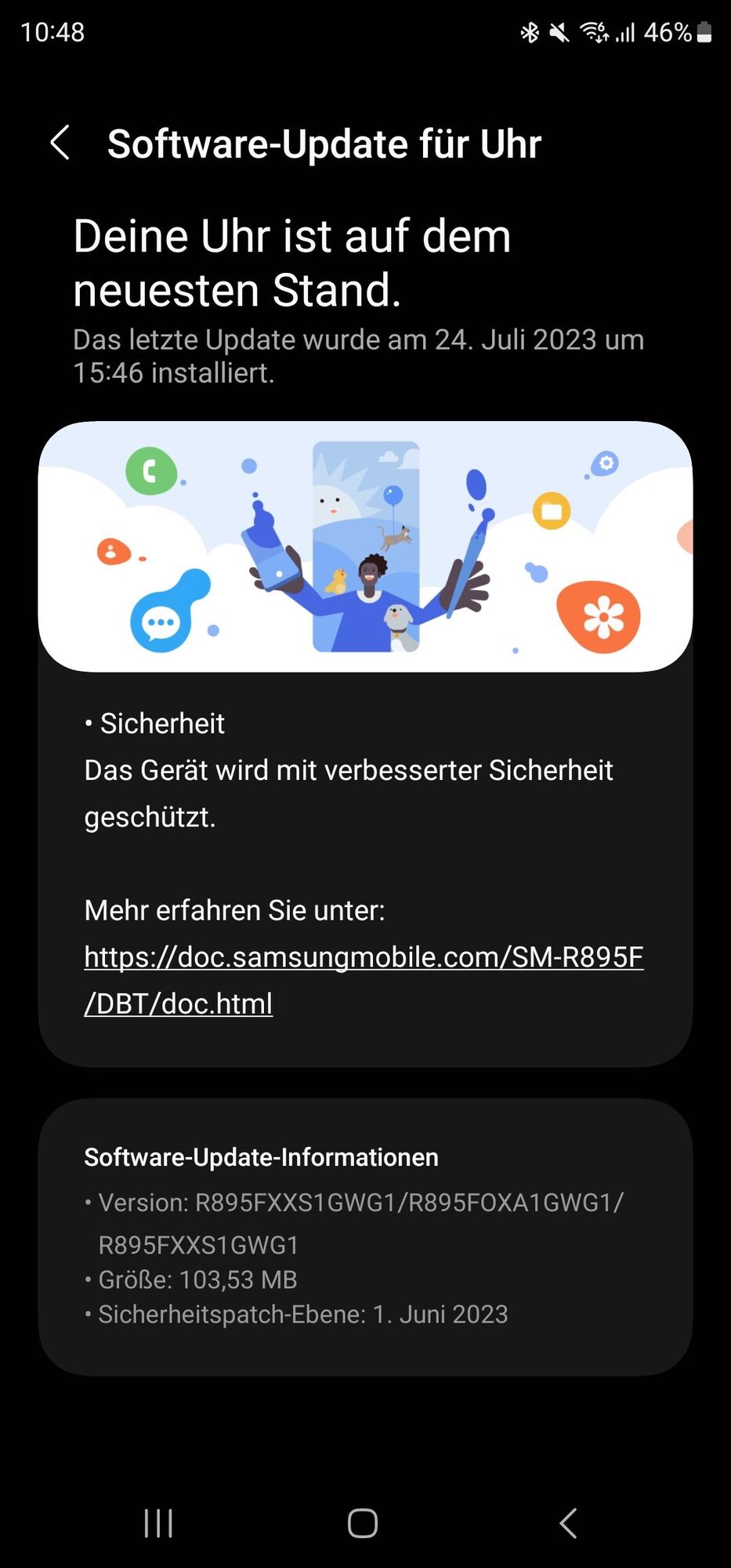Go back from Software-Update für Uhr
Screen dimensions: 731x1568
pos(60,143)
